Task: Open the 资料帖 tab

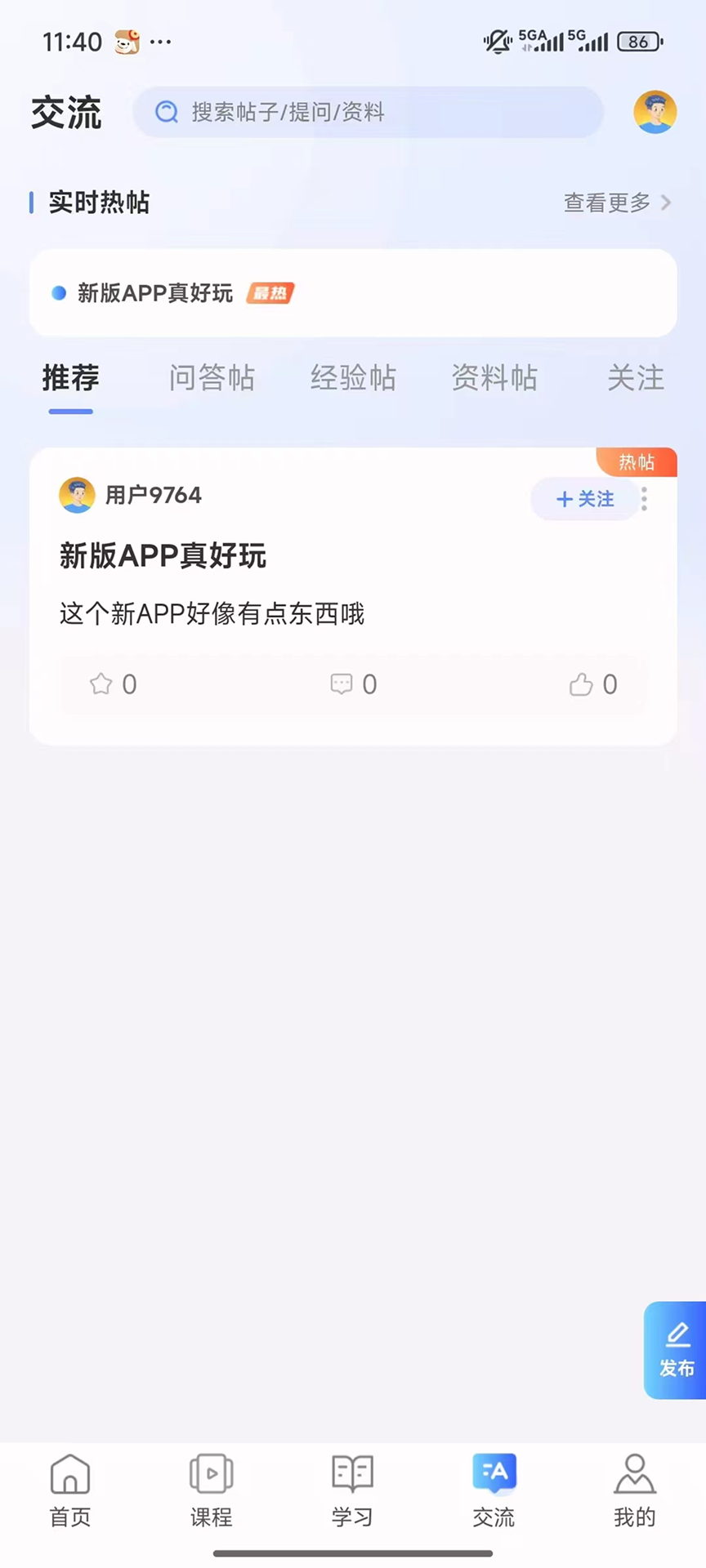Action: [x=494, y=378]
